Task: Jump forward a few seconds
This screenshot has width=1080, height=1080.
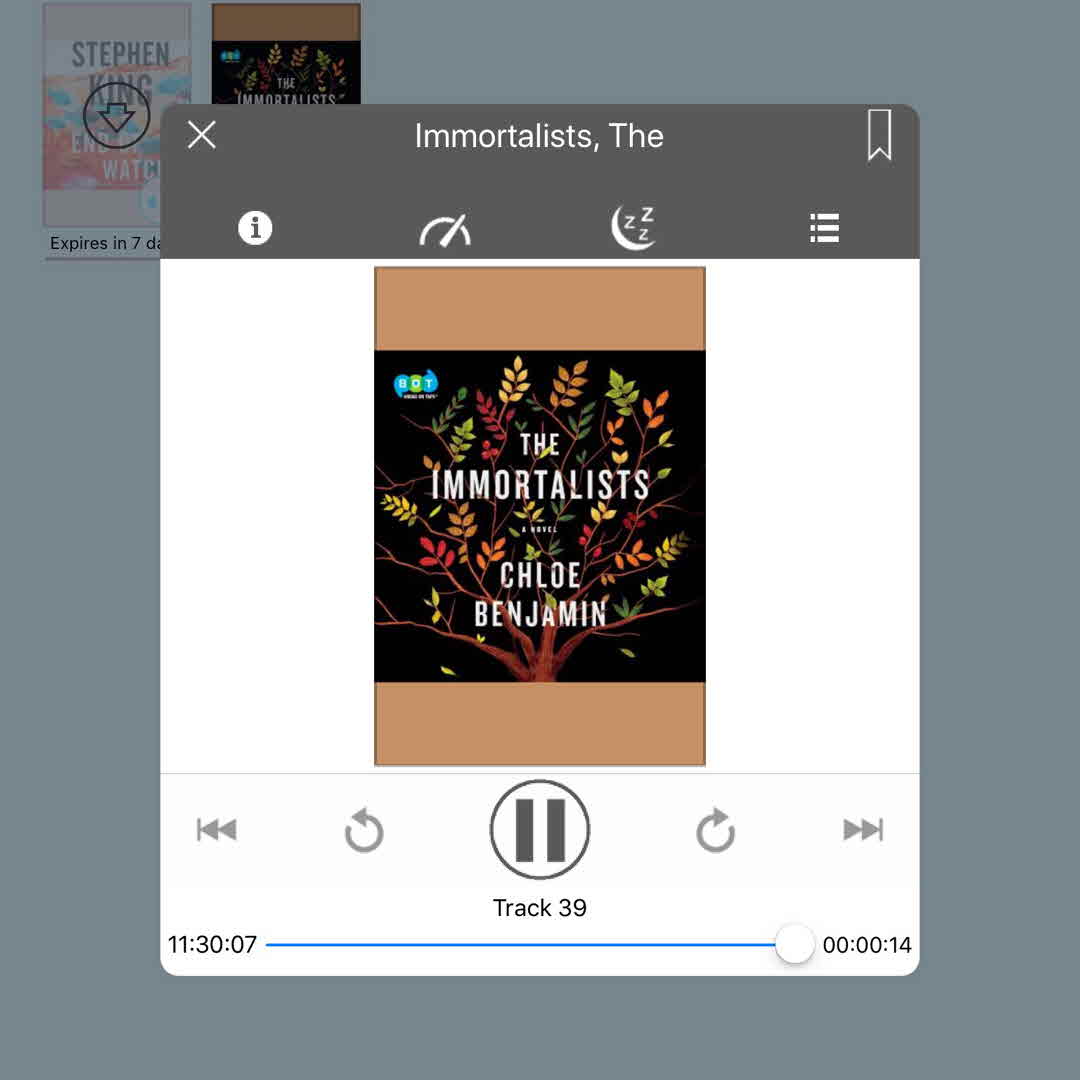Action: click(x=715, y=831)
